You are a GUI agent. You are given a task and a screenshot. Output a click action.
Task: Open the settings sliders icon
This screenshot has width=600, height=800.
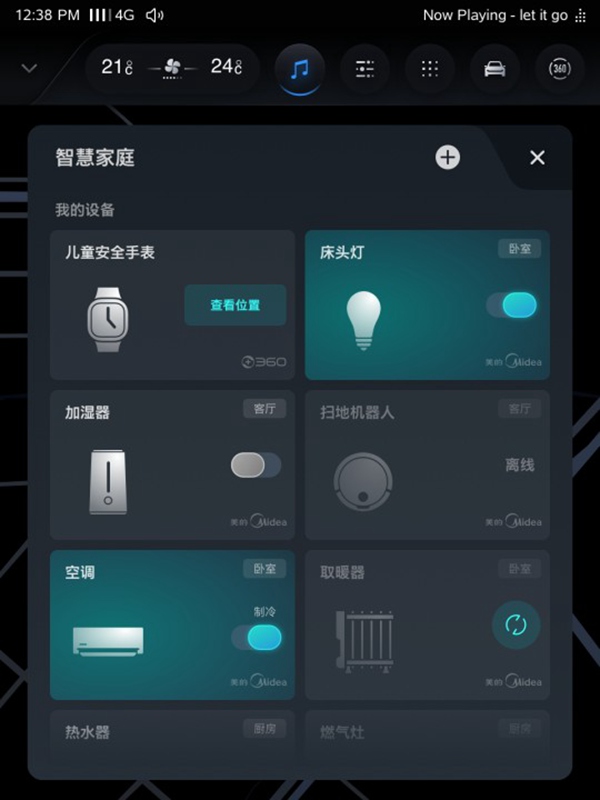click(365, 69)
